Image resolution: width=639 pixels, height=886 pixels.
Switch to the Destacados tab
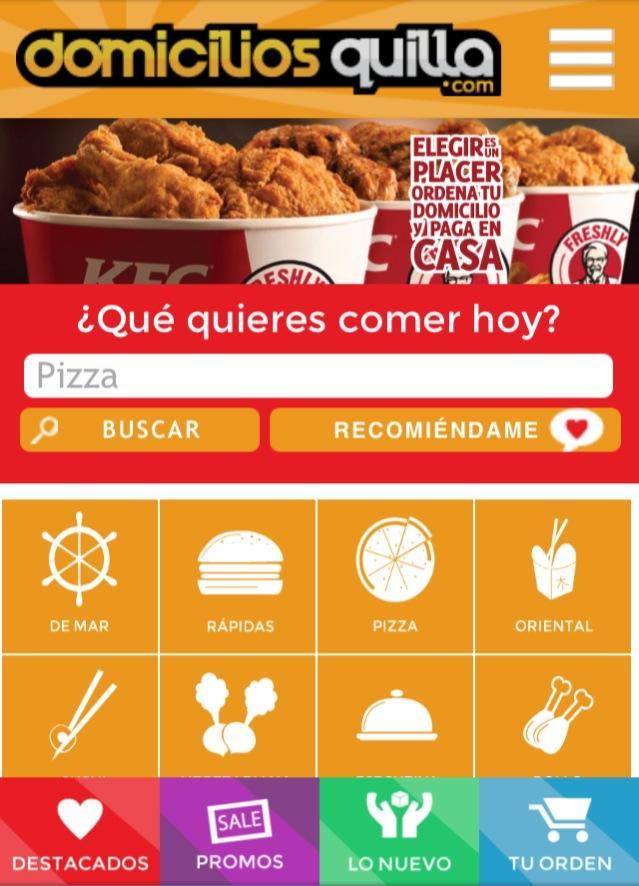click(x=80, y=832)
